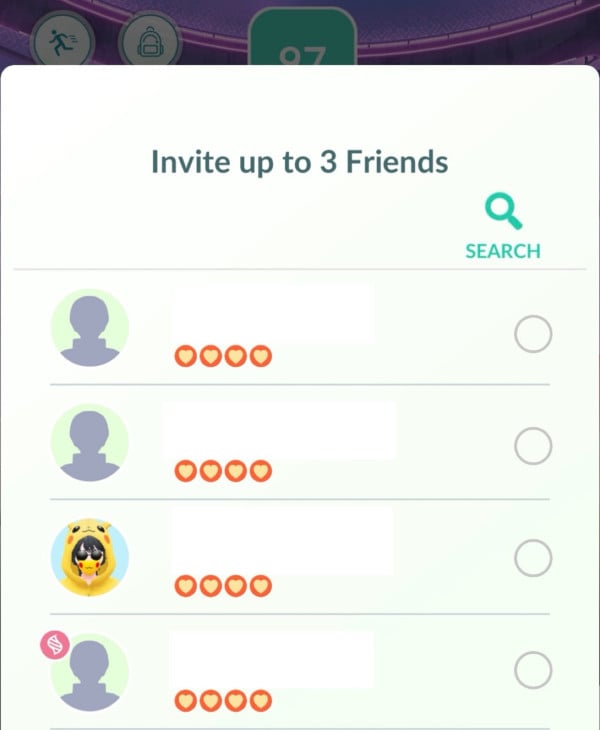
Task: Select the friend with the pink badge avatar
Action: [x=533, y=670]
